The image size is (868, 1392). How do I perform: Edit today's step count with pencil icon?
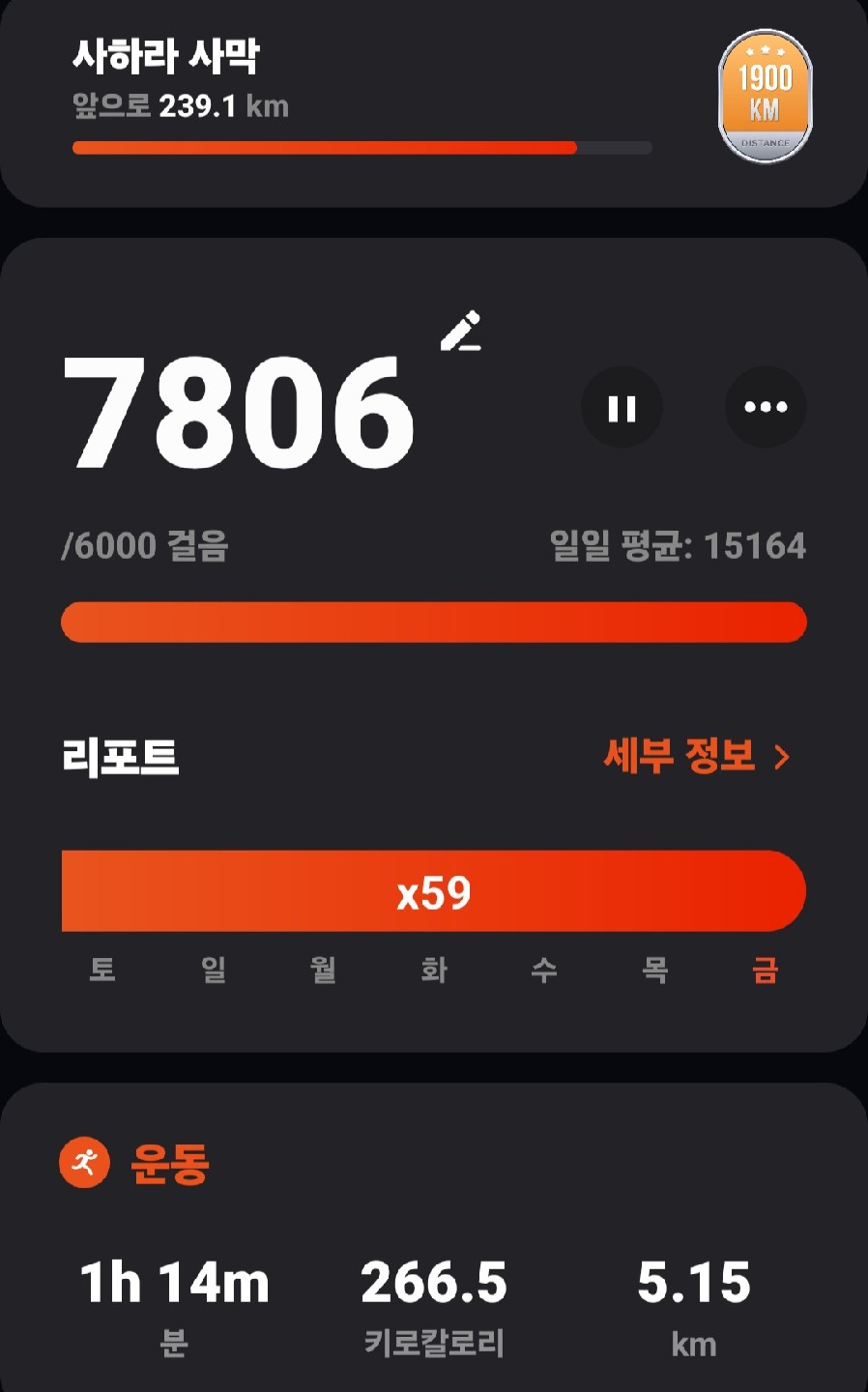461,331
